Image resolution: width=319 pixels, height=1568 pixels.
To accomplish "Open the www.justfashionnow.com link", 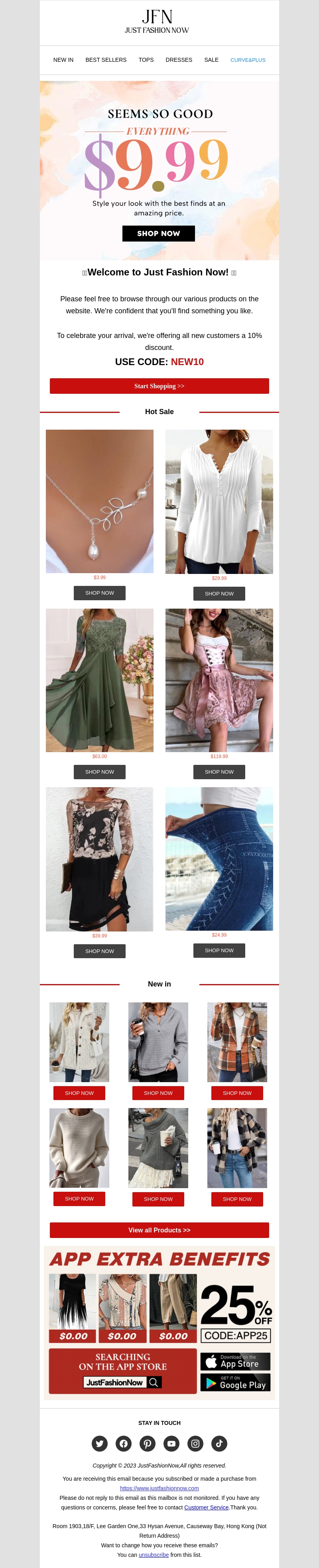I will (159, 1488).
